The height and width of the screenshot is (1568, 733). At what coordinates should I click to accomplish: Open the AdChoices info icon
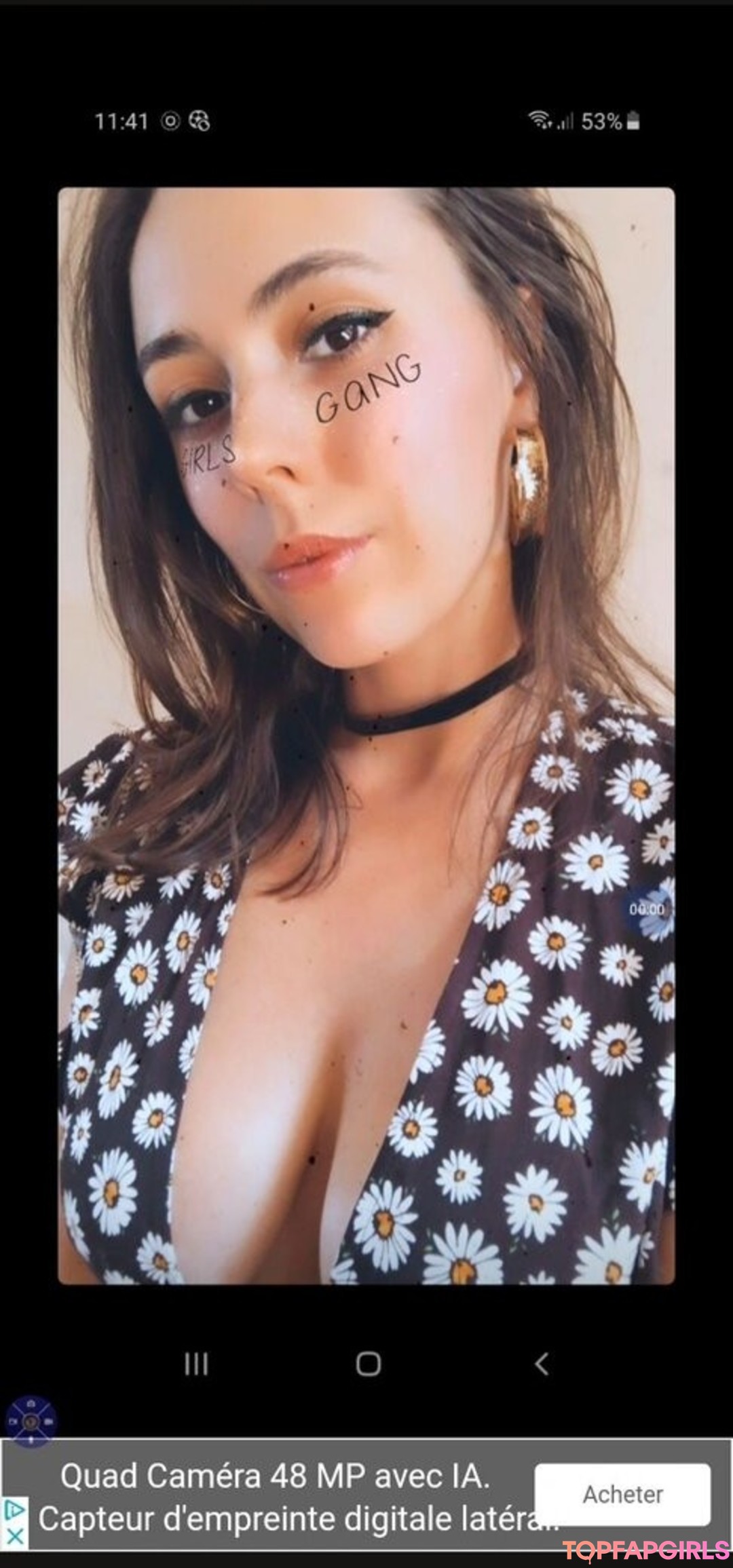(15, 1510)
